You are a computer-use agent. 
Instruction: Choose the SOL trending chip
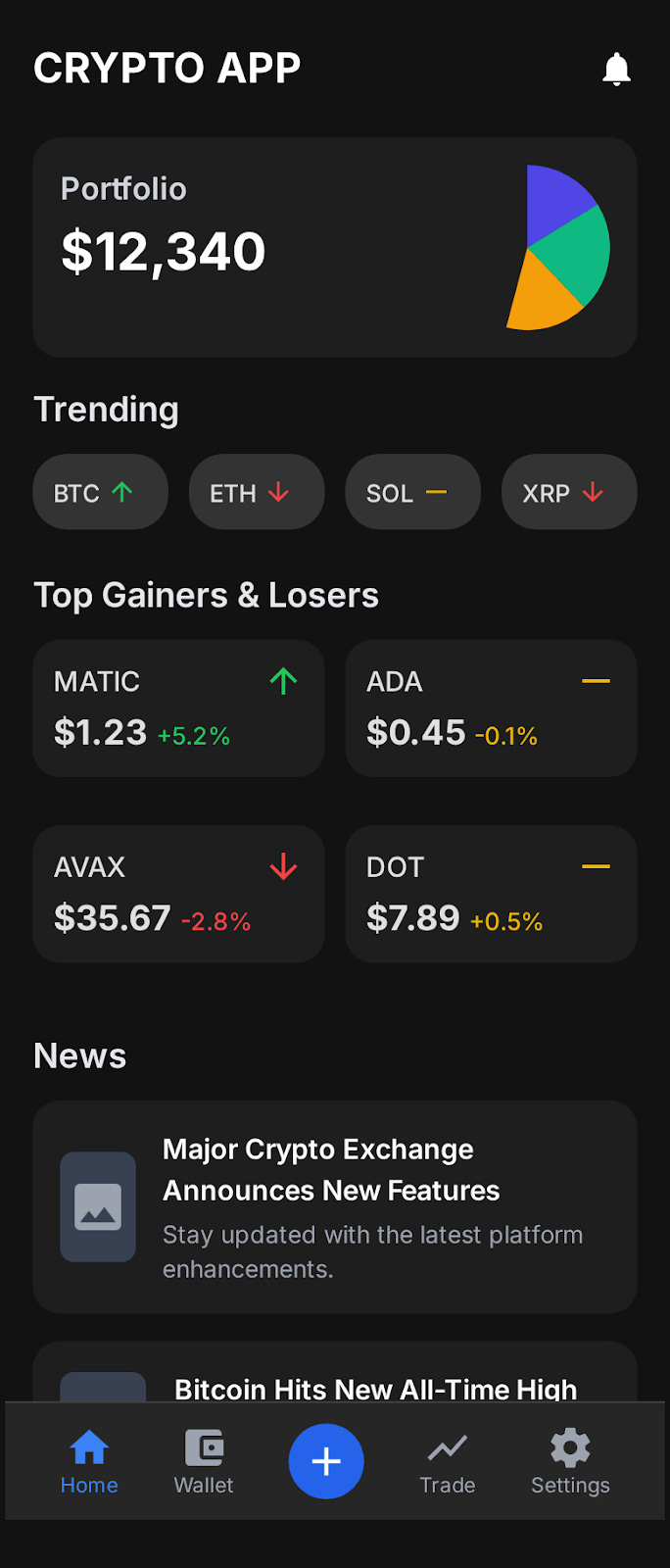pos(412,492)
